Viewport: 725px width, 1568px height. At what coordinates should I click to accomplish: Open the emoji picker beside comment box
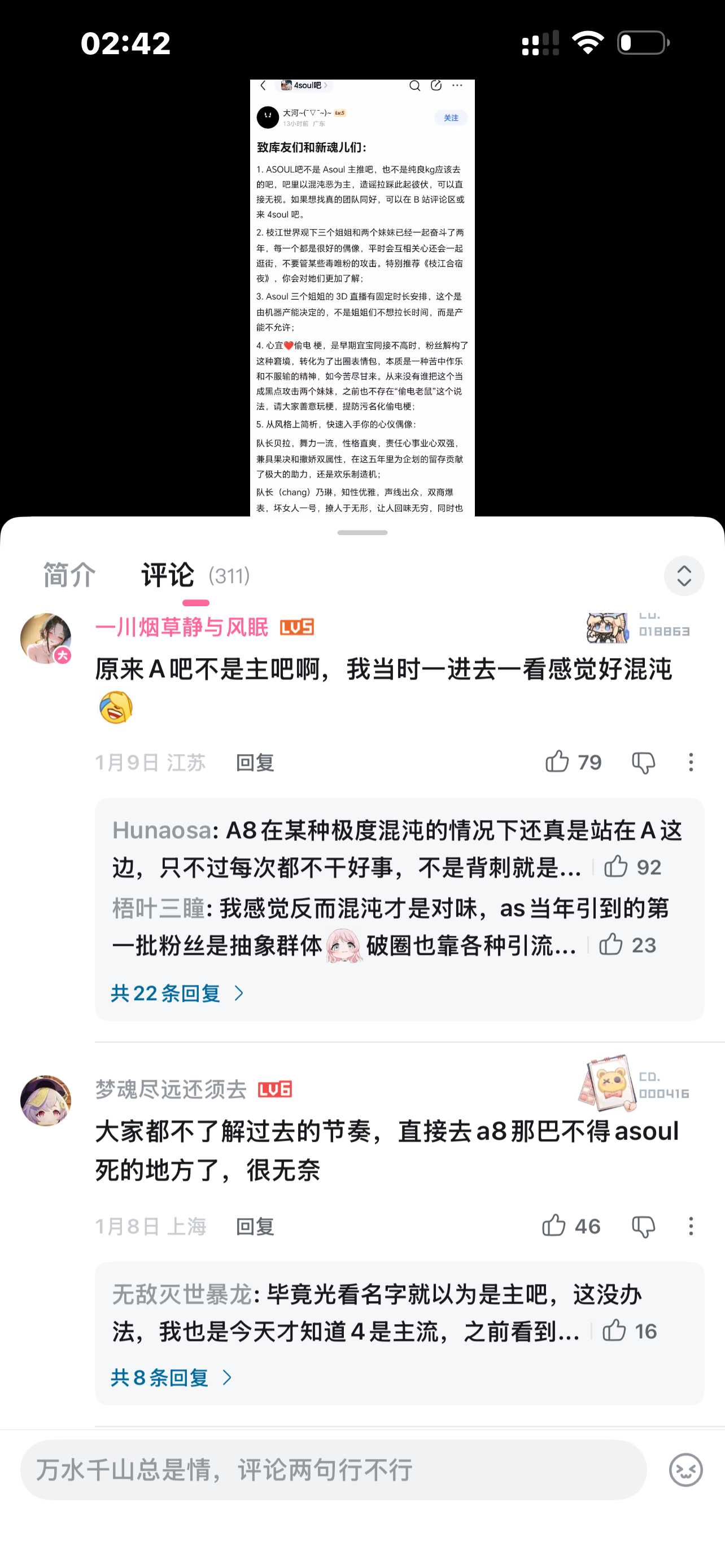685,1469
